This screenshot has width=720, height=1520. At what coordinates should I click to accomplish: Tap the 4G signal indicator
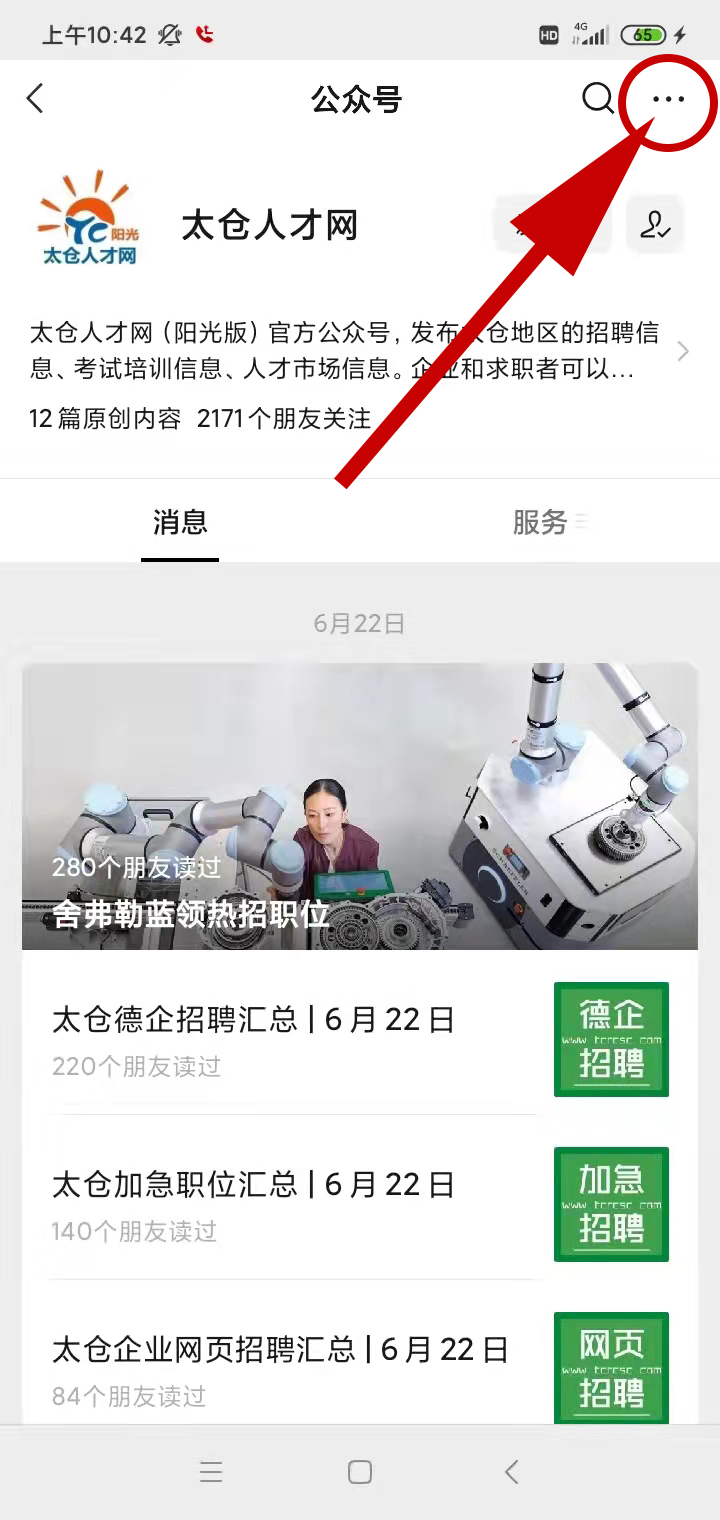click(590, 33)
